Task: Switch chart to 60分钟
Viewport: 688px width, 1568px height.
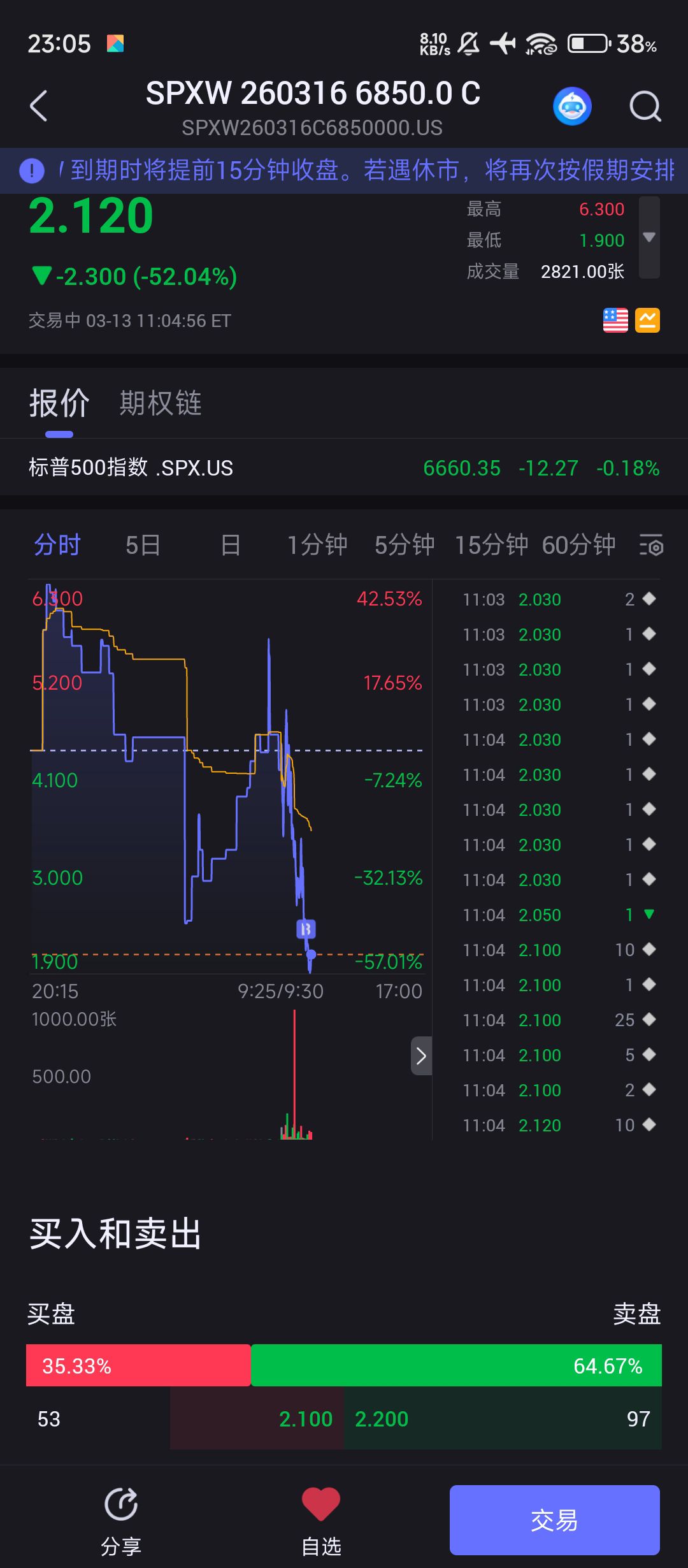Action: (578, 546)
